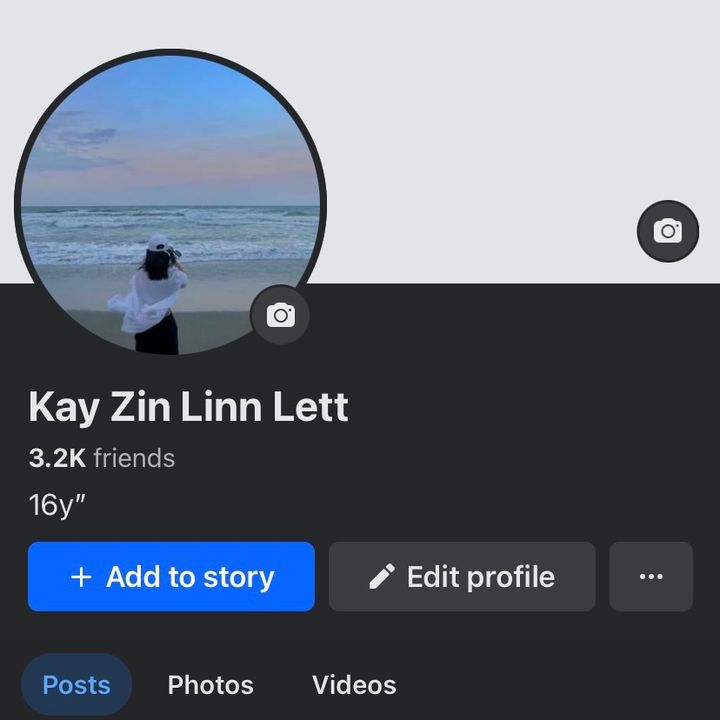Switch to the Videos tab
This screenshot has height=720, width=720.
354,685
